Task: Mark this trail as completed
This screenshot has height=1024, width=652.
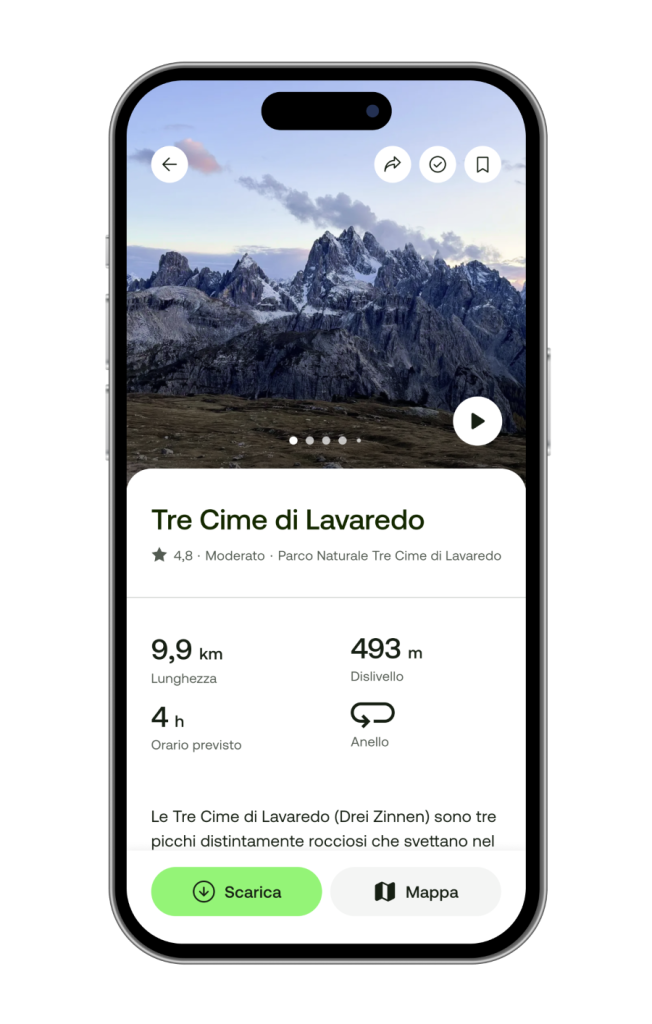Action: click(437, 165)
